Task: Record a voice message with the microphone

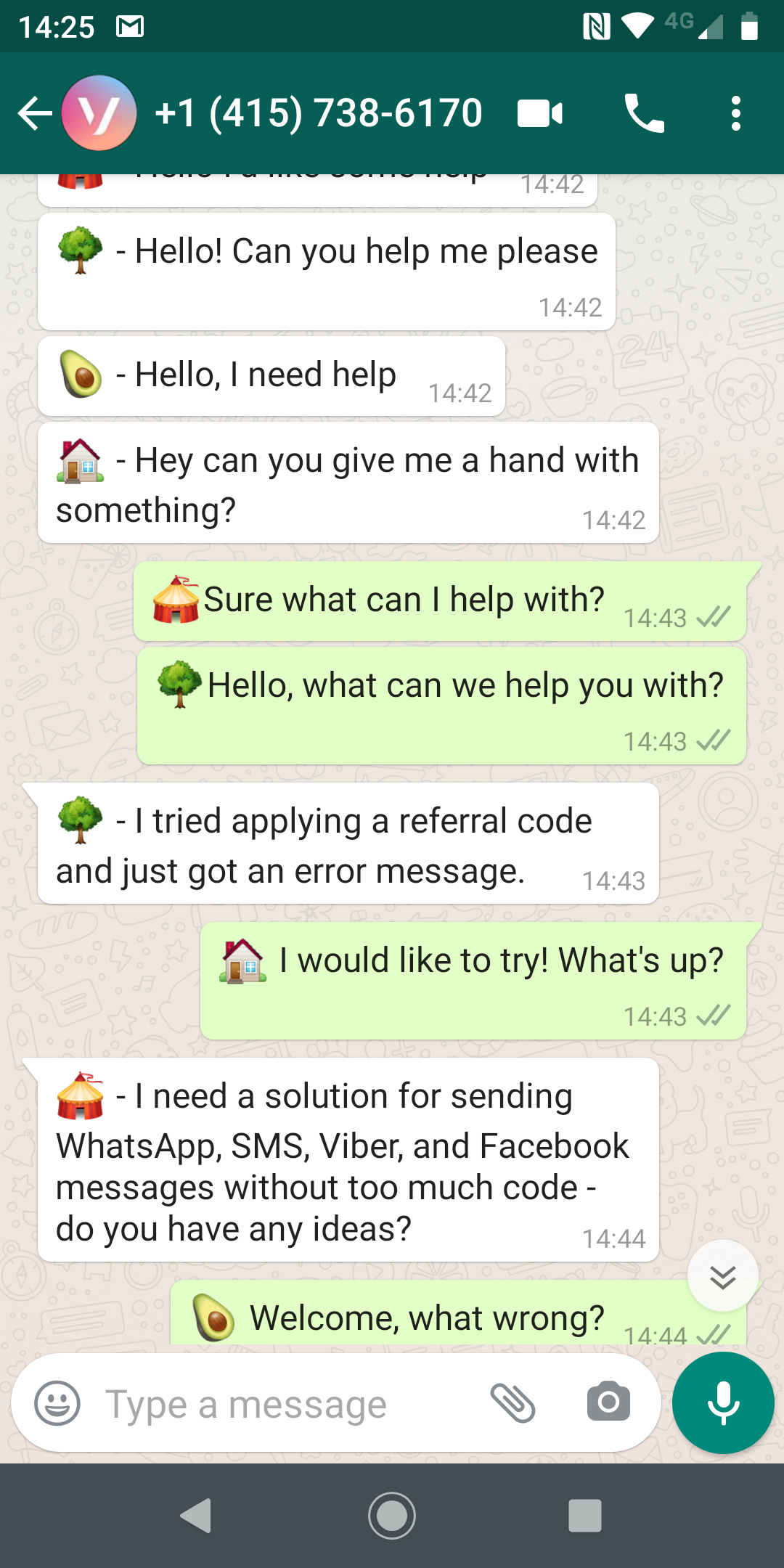Action: pyautogui.click(x=723, y=1402)
